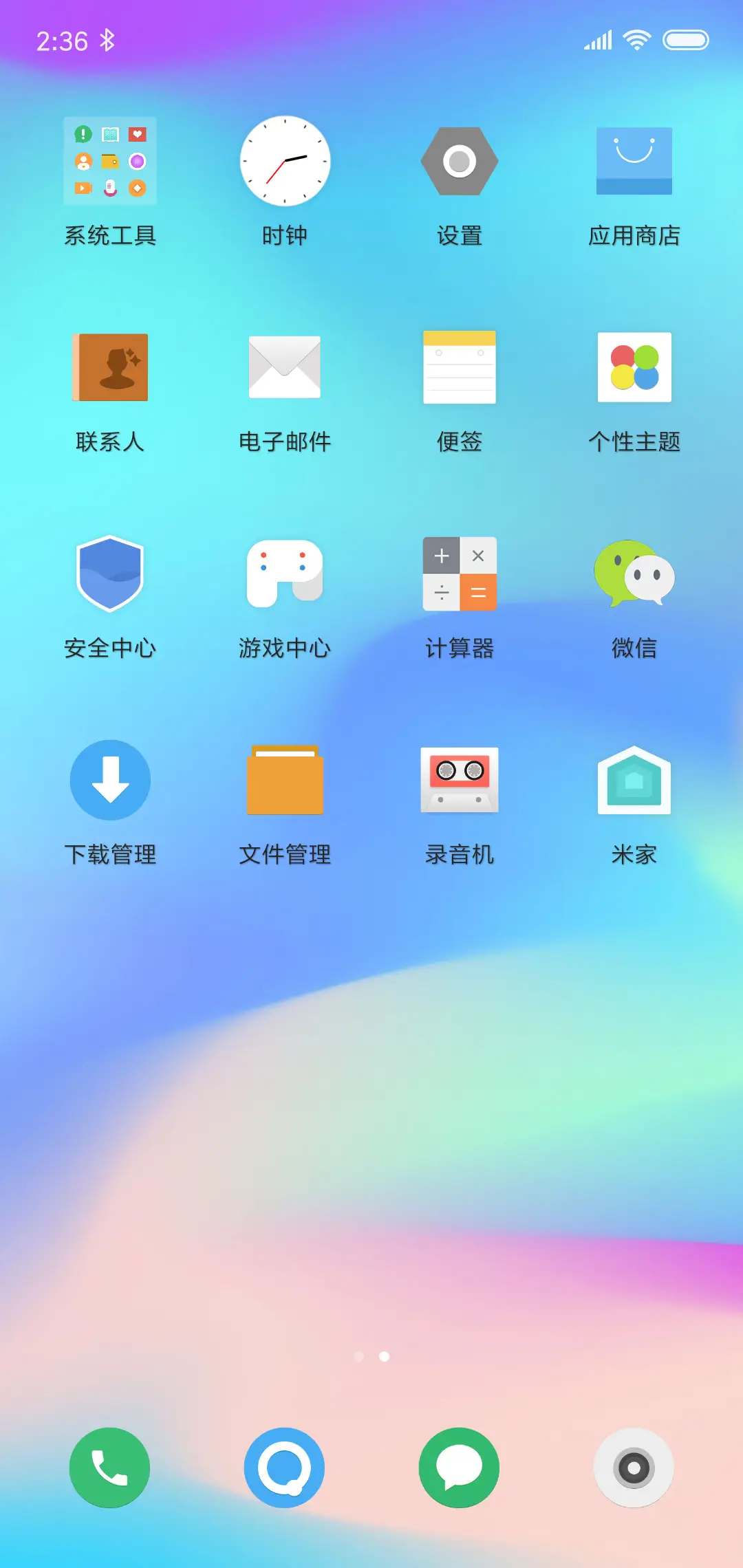Open 下载管理 download manager
Image resolution: width=743 pixels, height=1568 pixels.
coord(110,780)
